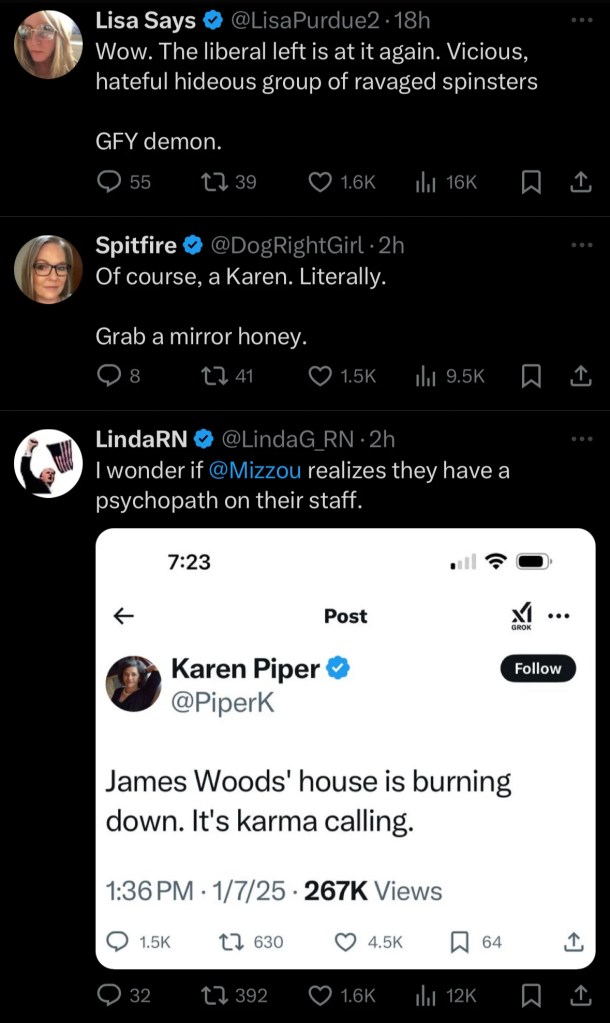Open Spitfire's profile picture

tap(48, 269)
